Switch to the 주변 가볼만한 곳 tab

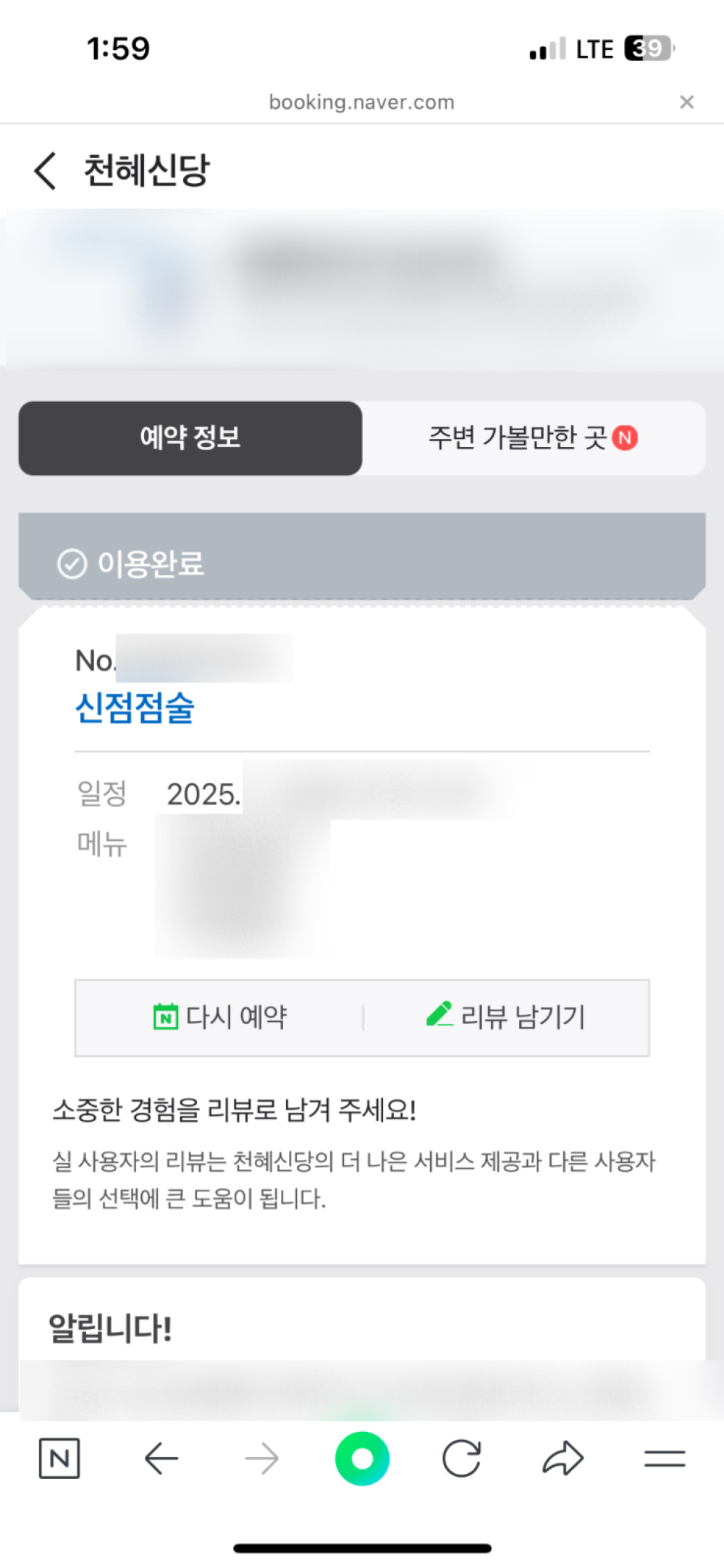tap(533, 438)
